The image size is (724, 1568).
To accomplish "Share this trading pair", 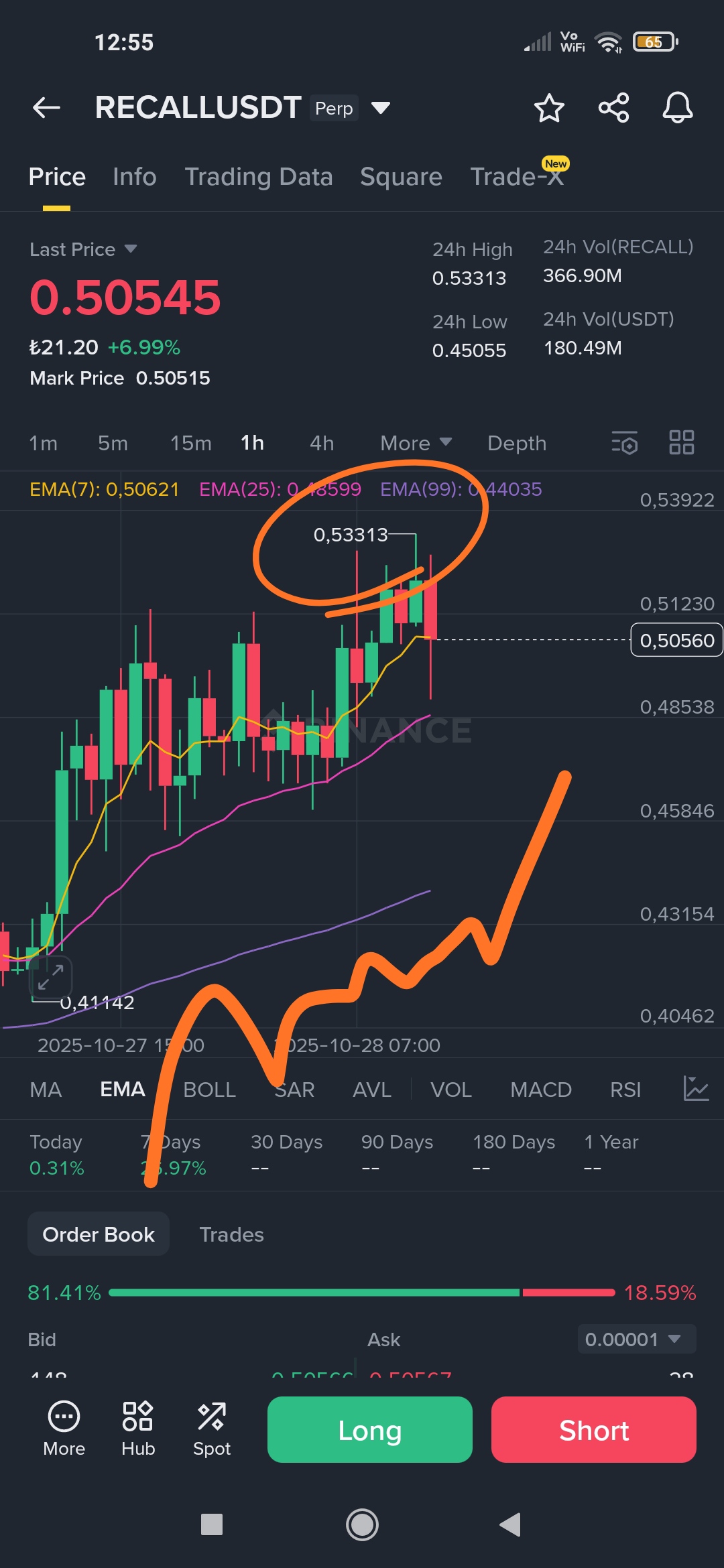I will coord(613,107).
